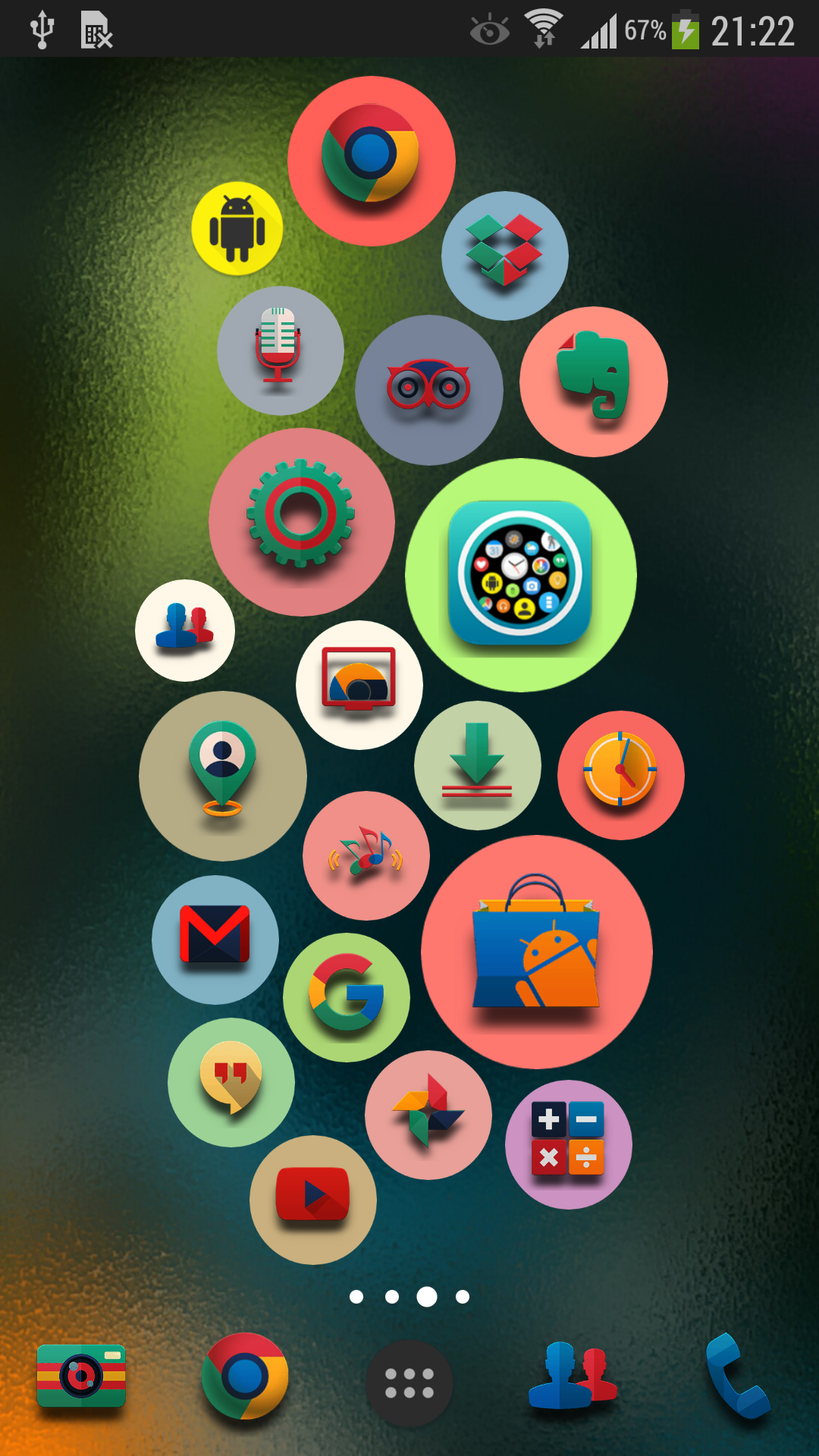The height and width of the screenshot is (1456, 819).
Task: Launch Dropbox
Action: pos(504,256)
